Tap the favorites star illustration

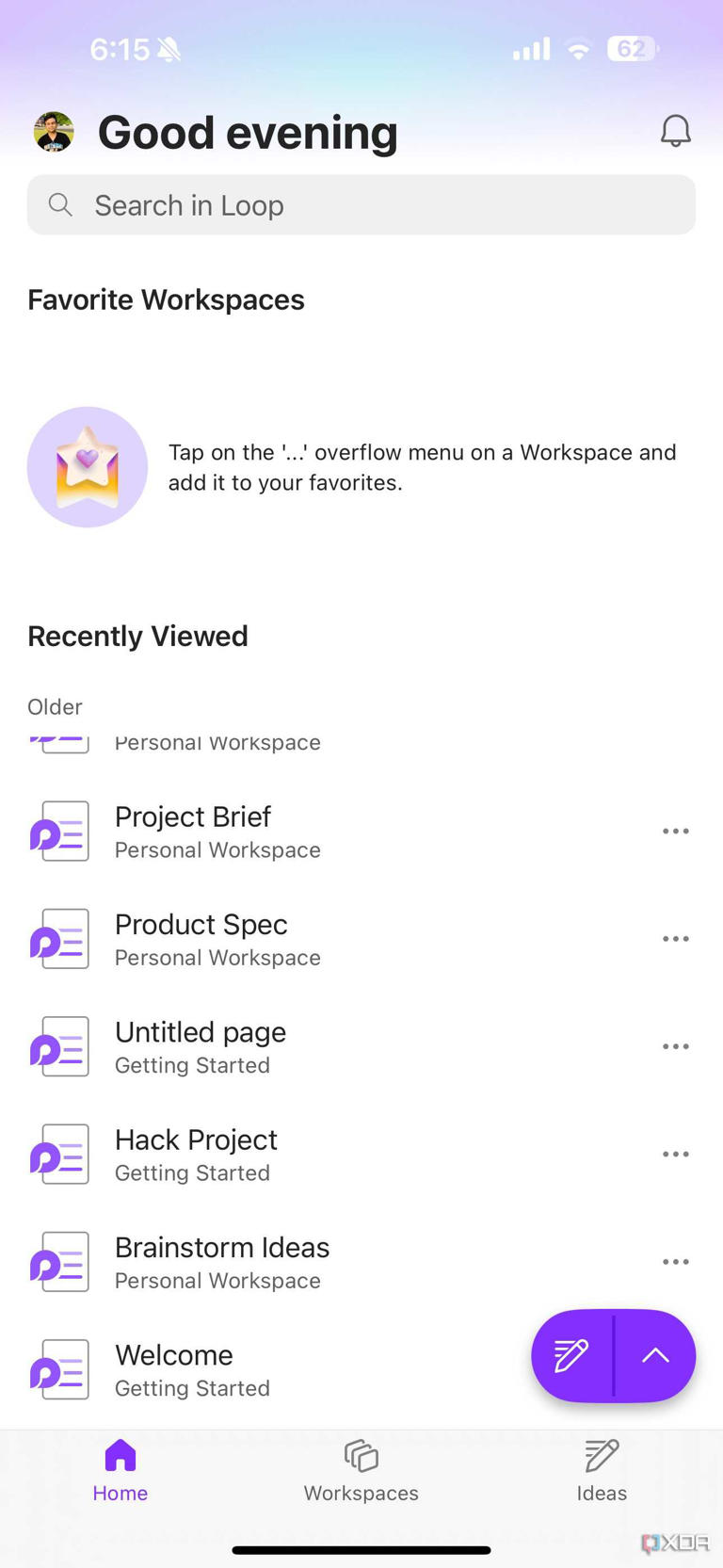point(88,466)
